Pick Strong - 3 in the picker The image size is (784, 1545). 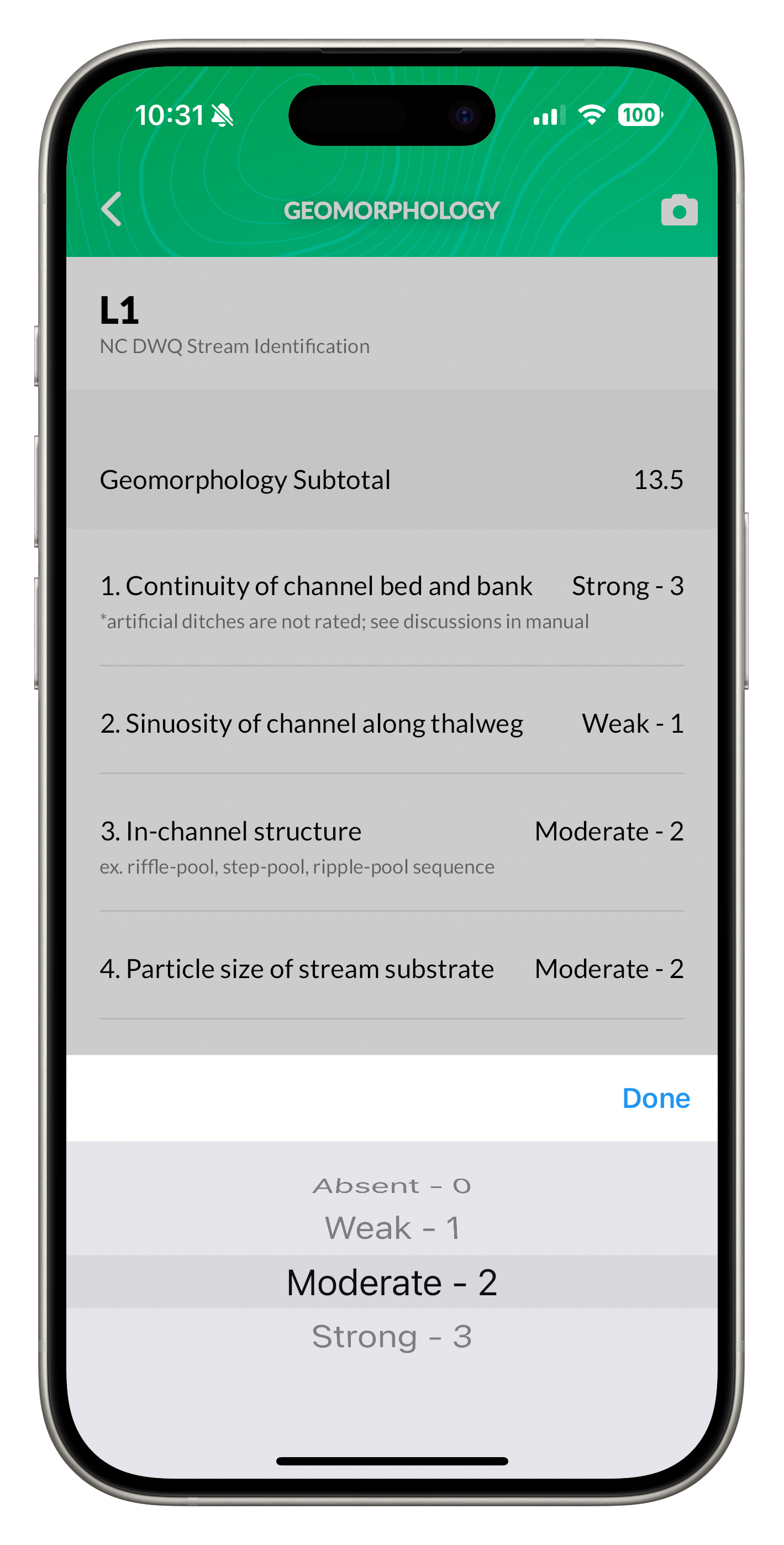[x=392, y=1336]
